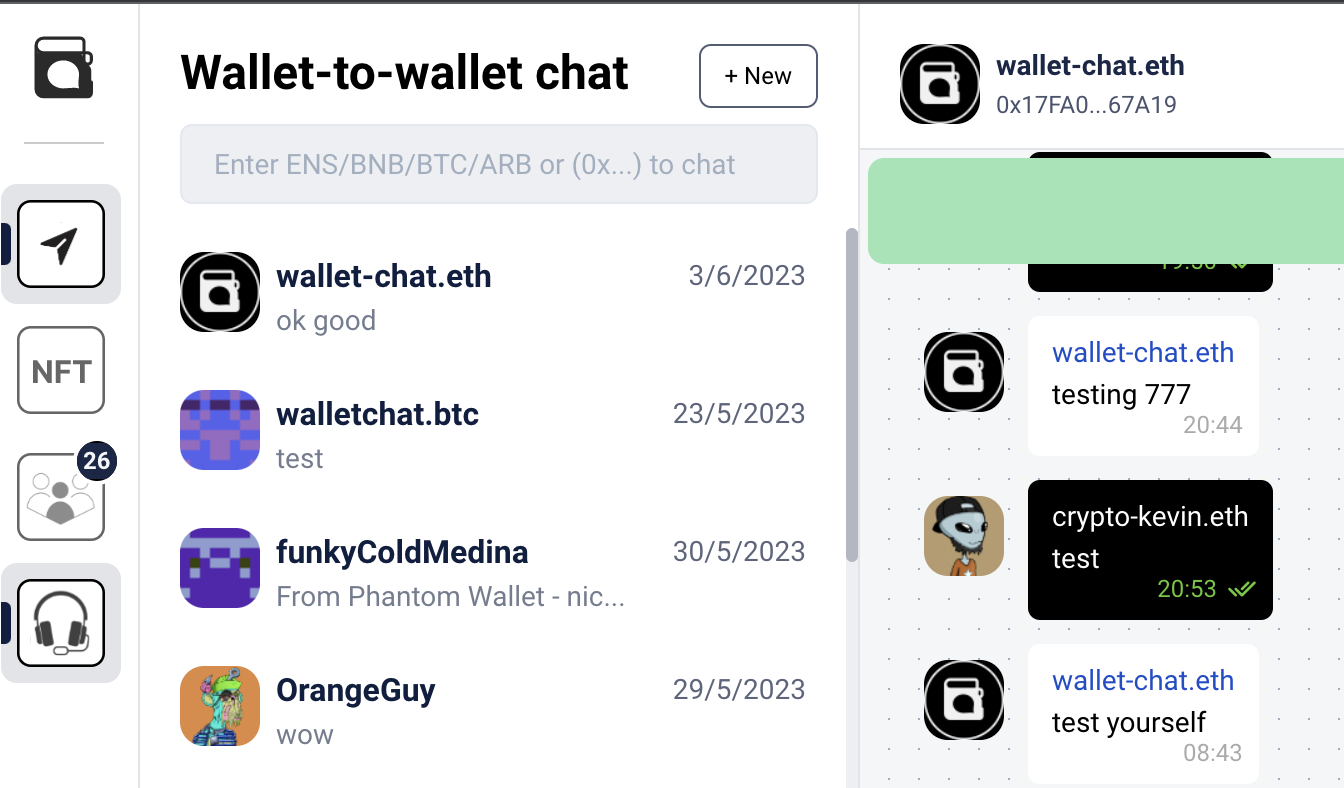
Task: Tap wallet-chat.eth link above test yourself
Action: pyautogui.click(x=1143, y=681)
